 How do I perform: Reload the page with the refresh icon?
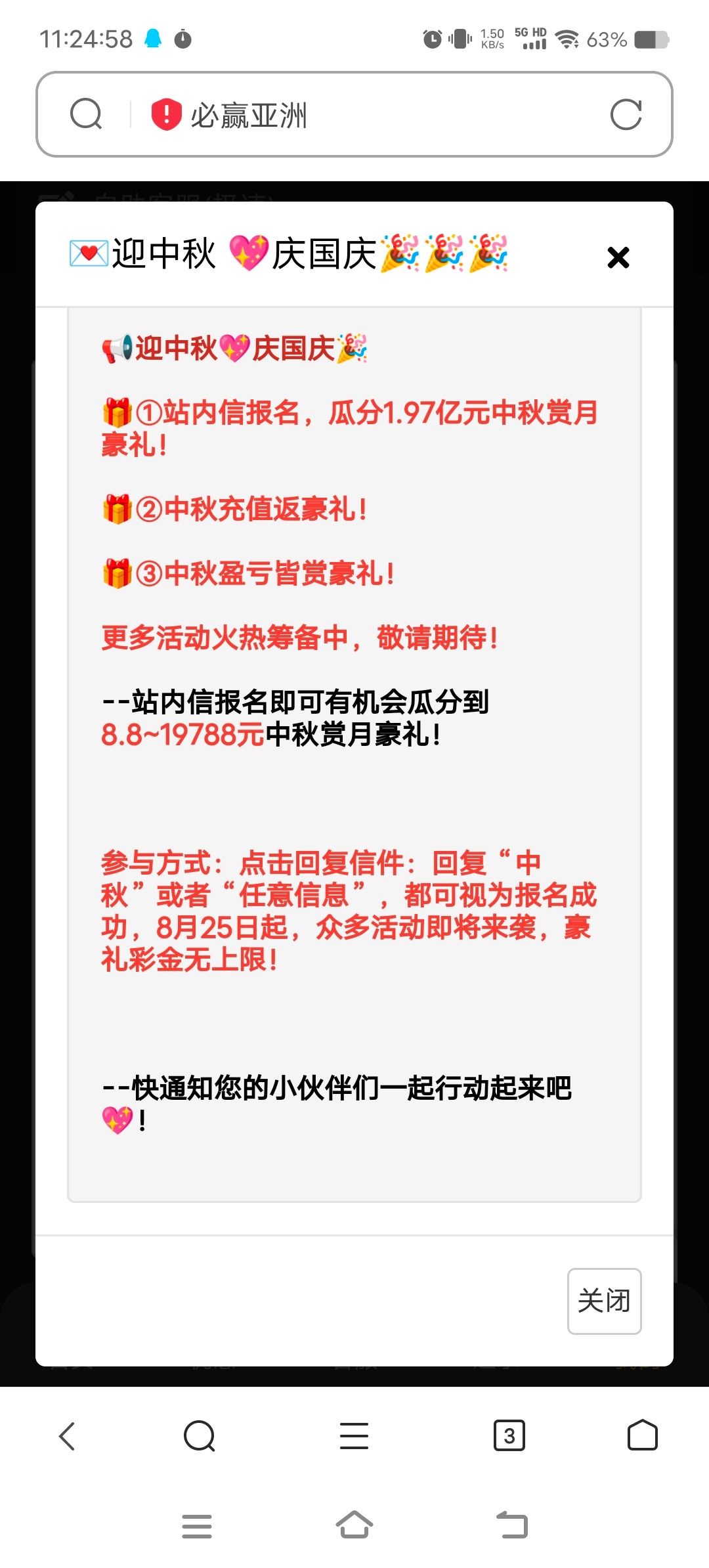click(626, 115)
